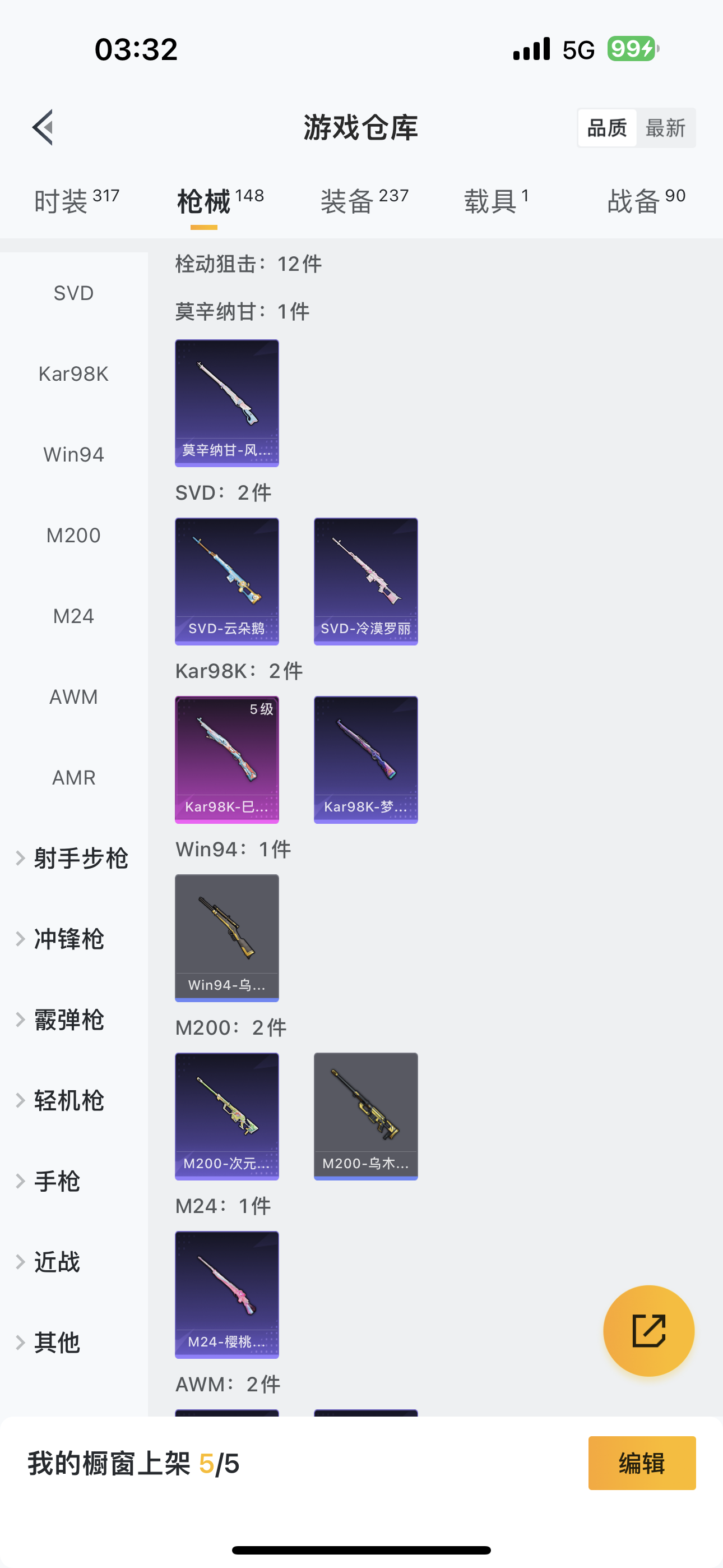Image resolution: width=723 pixels, height=1568 pixels.
Task: Expand the 霰弹枪 category
Action: tap(68, 1020)
